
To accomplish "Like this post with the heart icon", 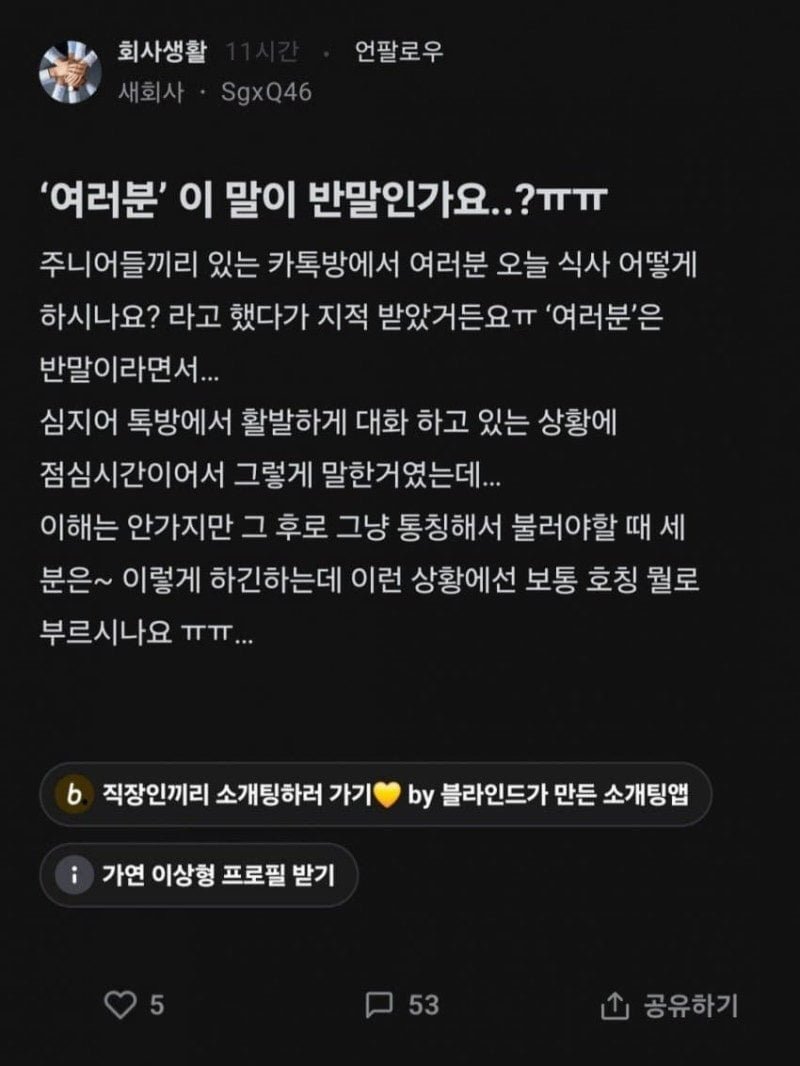I will point(121,1005).
